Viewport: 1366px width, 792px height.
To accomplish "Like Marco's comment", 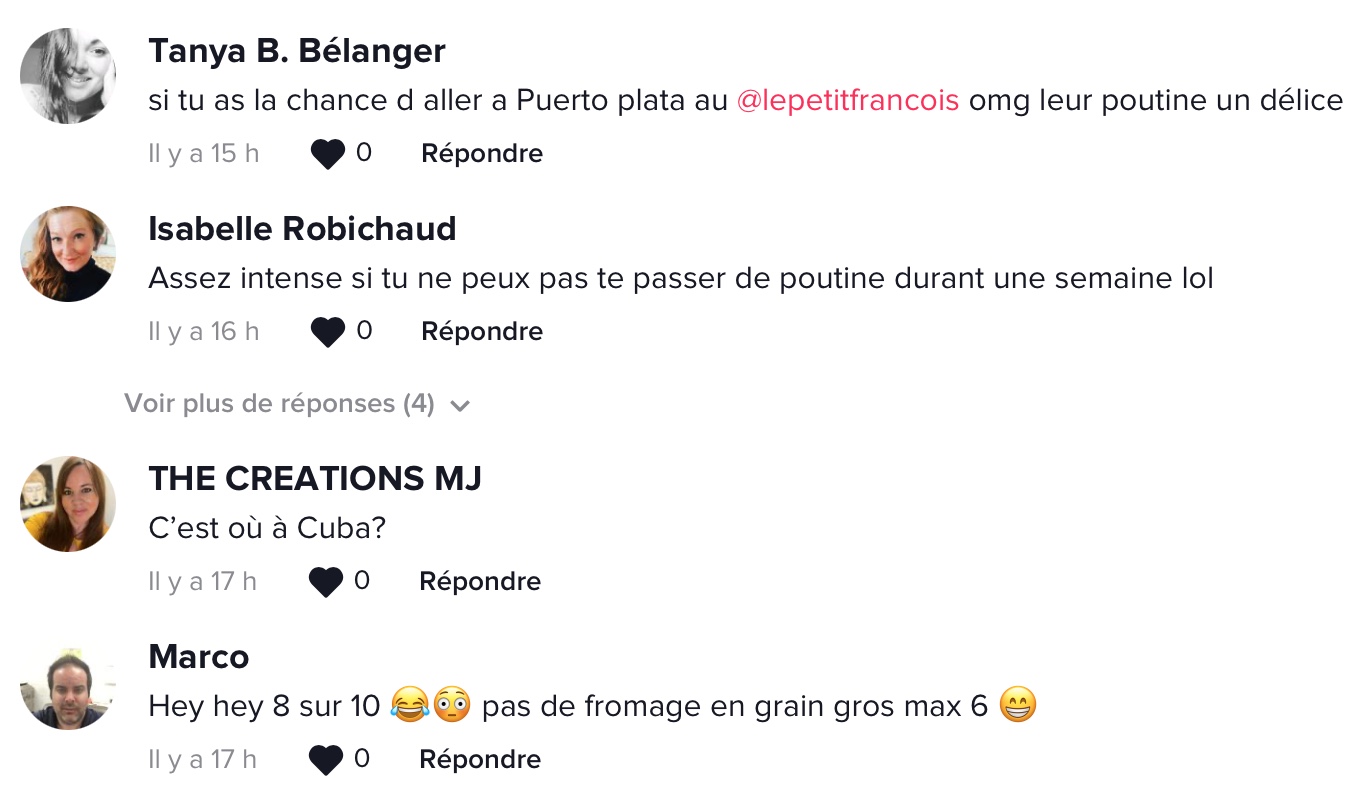I will point(326,760).
